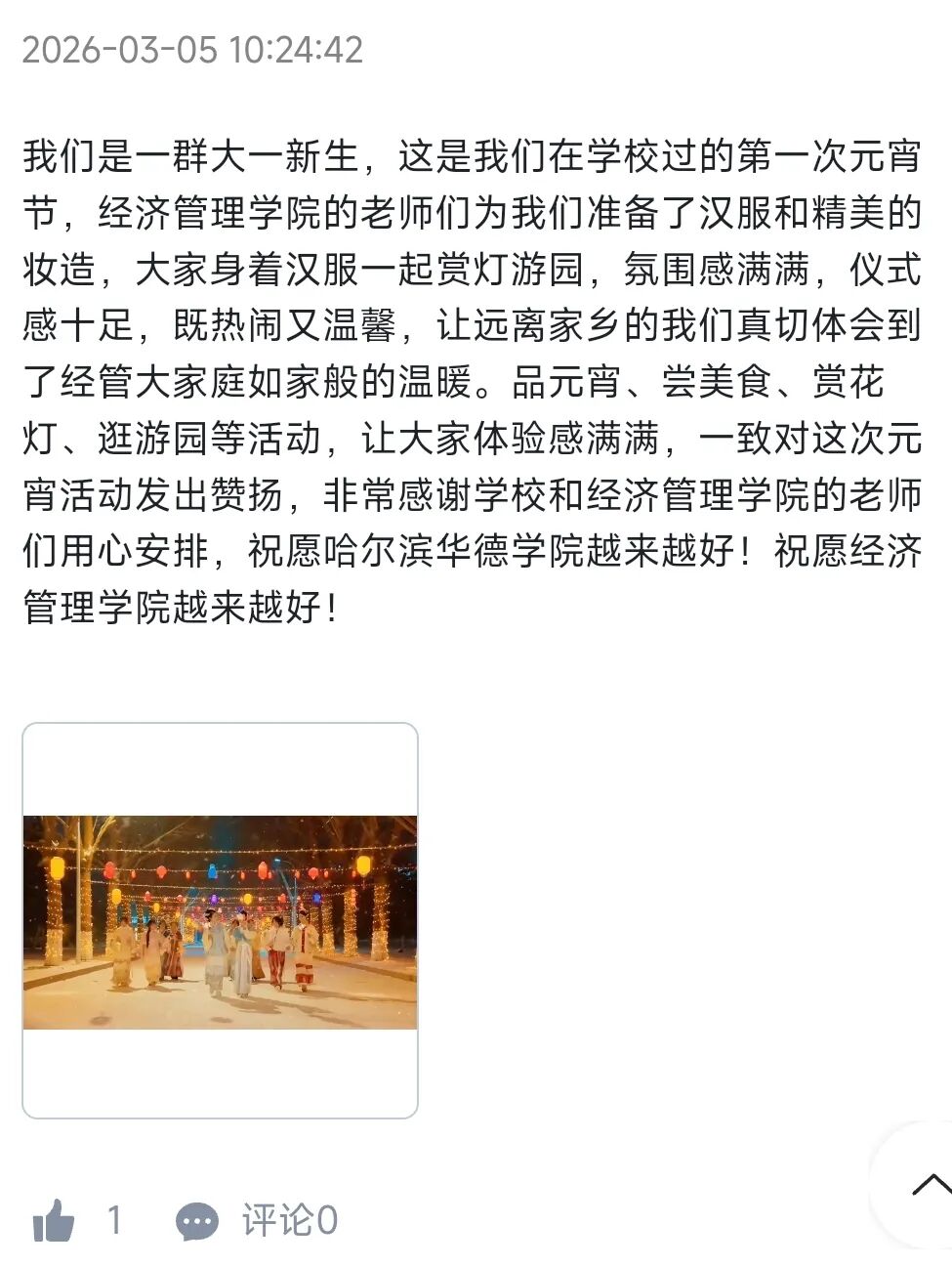Open the 评论 comments section
This screenshot has width=952, height=1266.
(257, 1221)
